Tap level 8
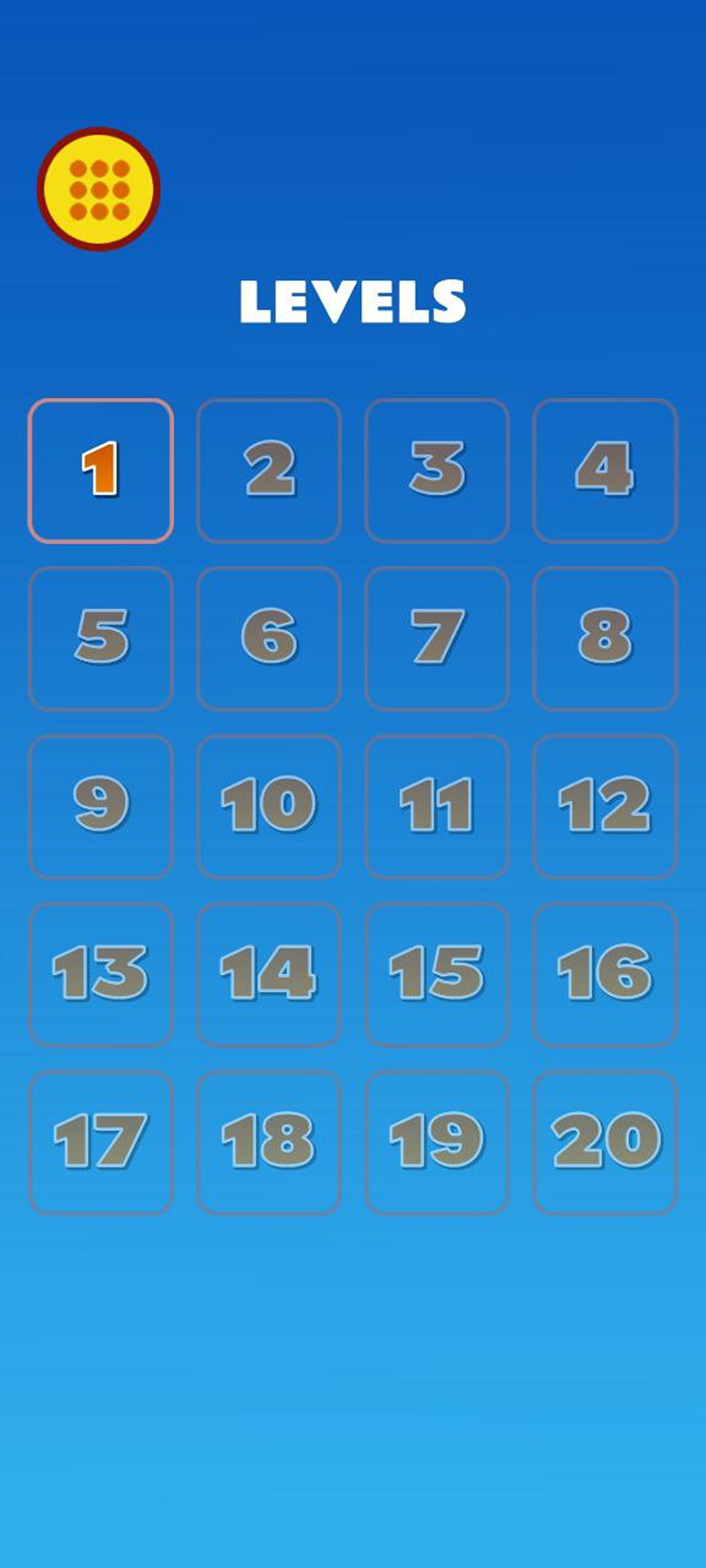 [605, 638]
